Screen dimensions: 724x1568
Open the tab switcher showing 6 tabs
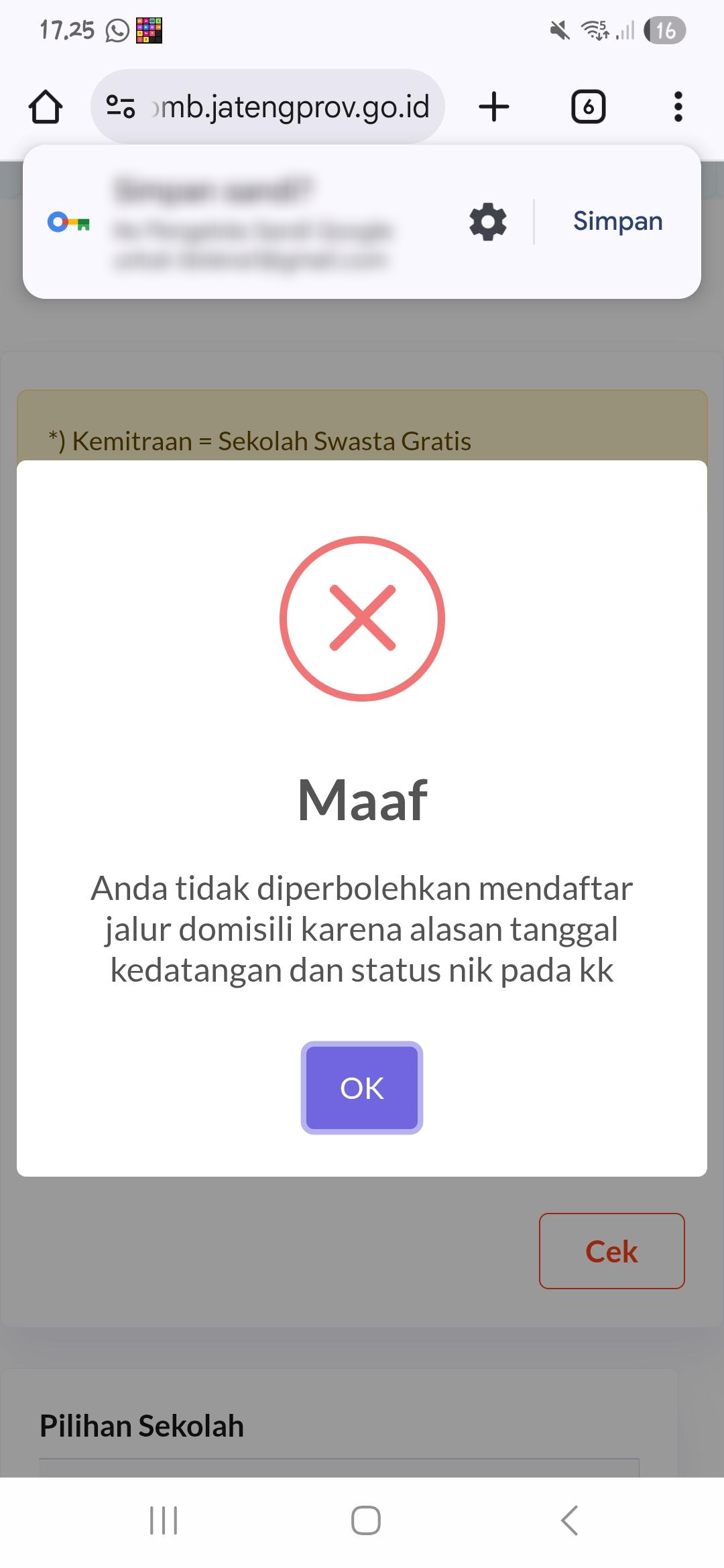[x=588, y=107]
